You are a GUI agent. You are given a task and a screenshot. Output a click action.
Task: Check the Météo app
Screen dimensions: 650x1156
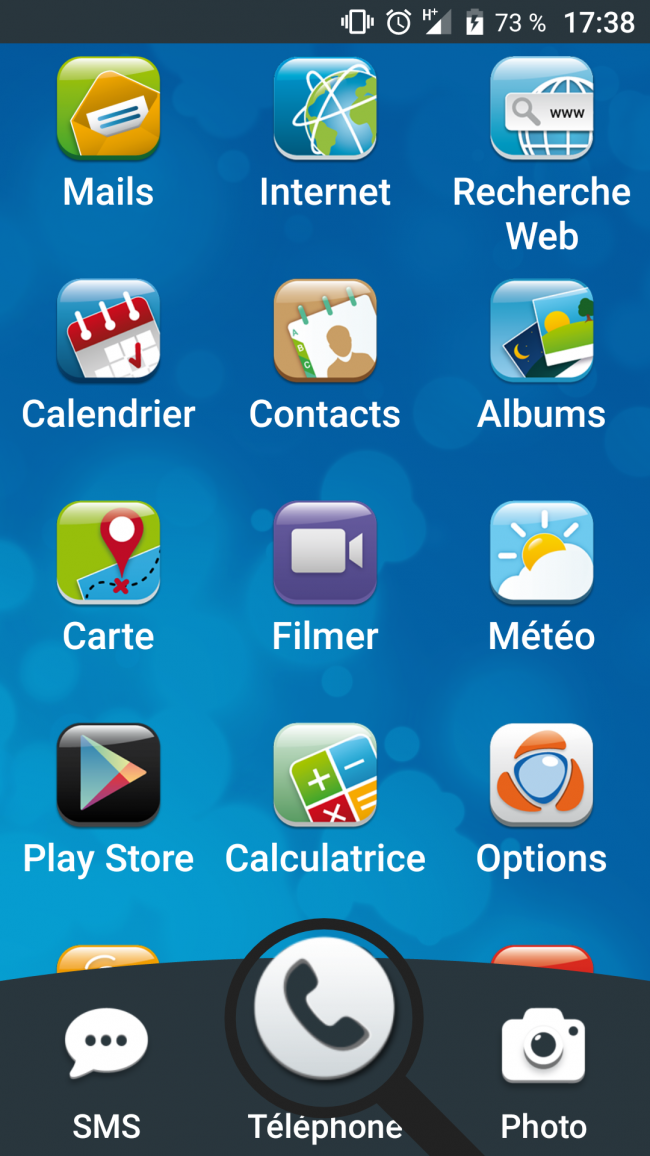(x=541, y=552)
